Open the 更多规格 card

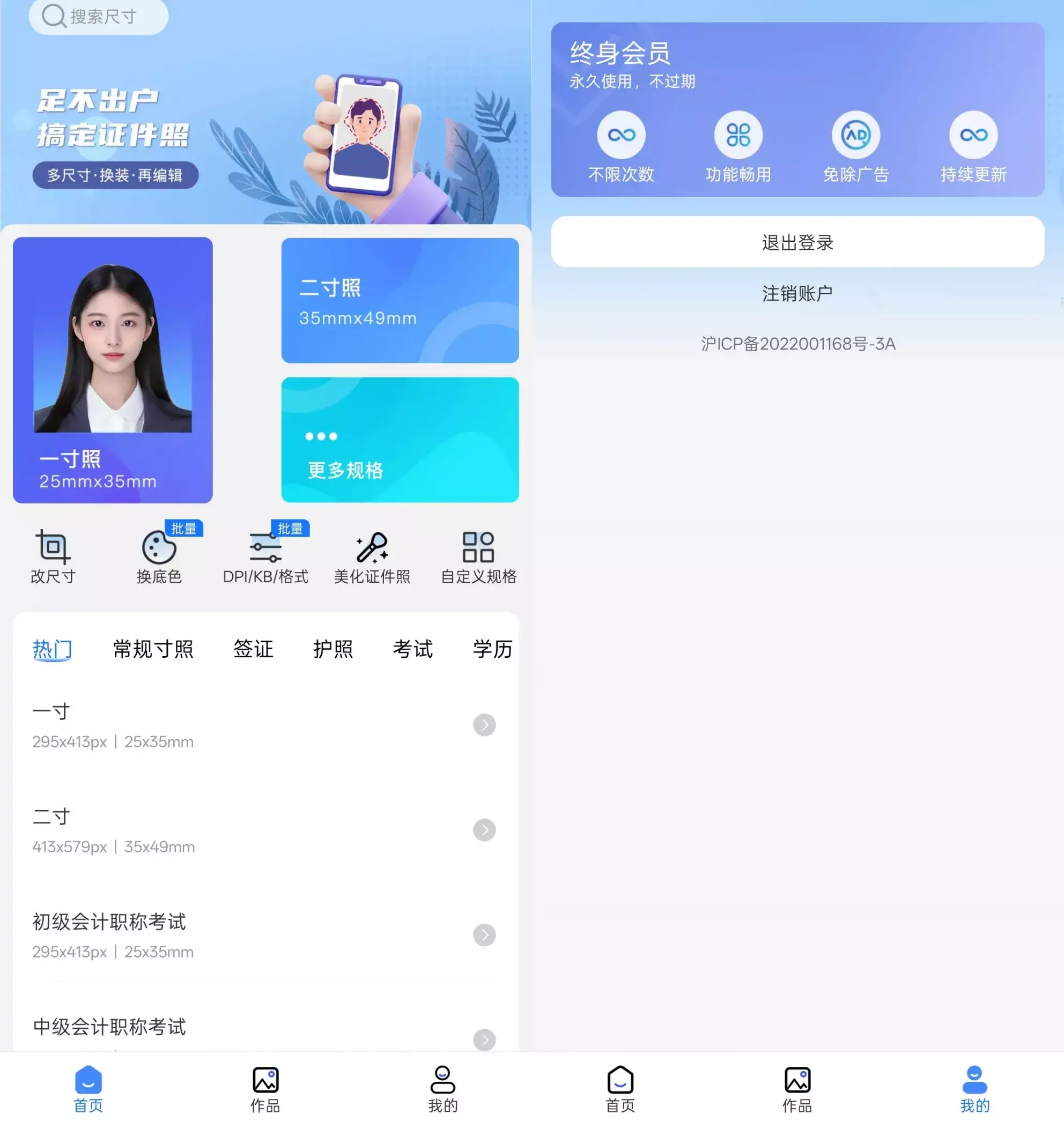pos(400,440)
